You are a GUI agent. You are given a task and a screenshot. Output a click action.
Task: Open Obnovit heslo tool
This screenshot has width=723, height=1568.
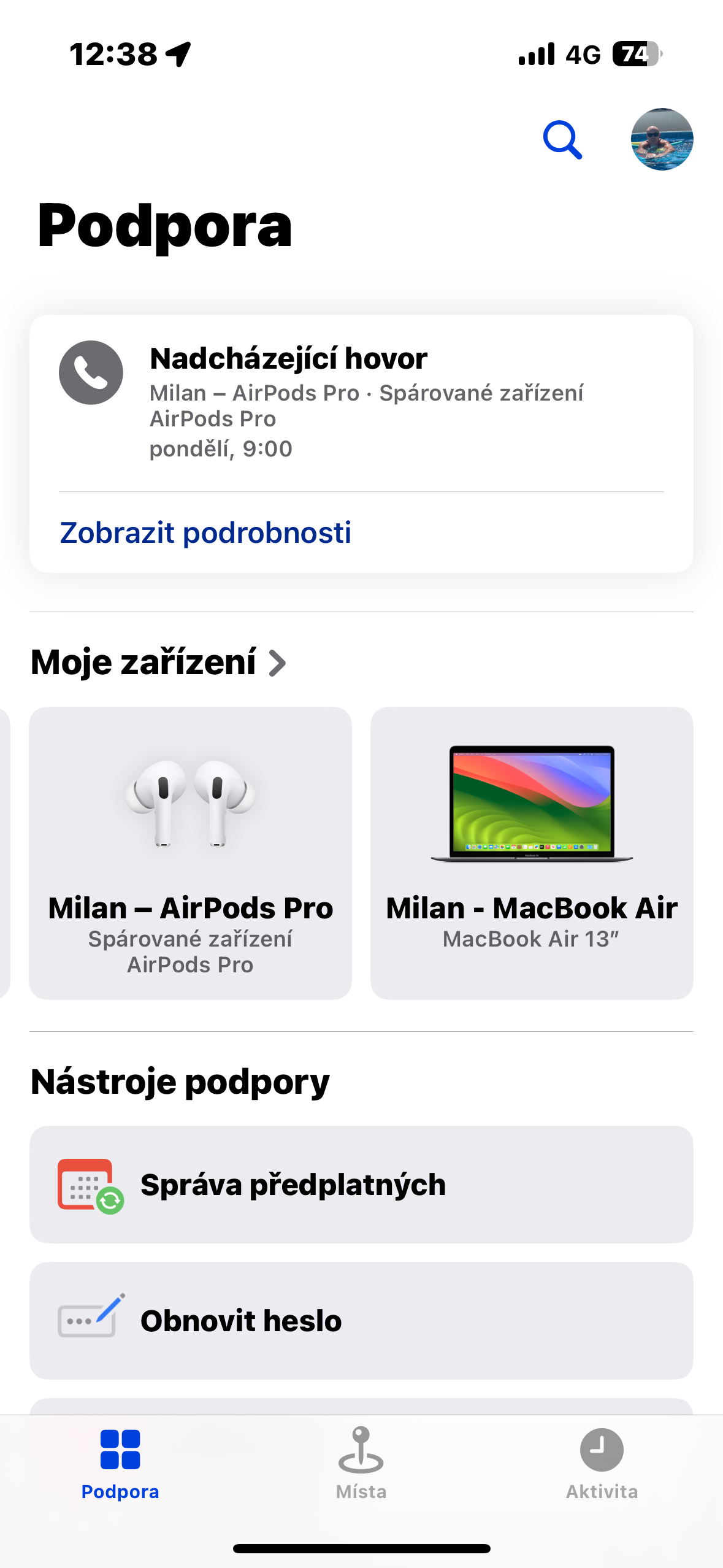pyautogui.click(x=361, y=1320)
